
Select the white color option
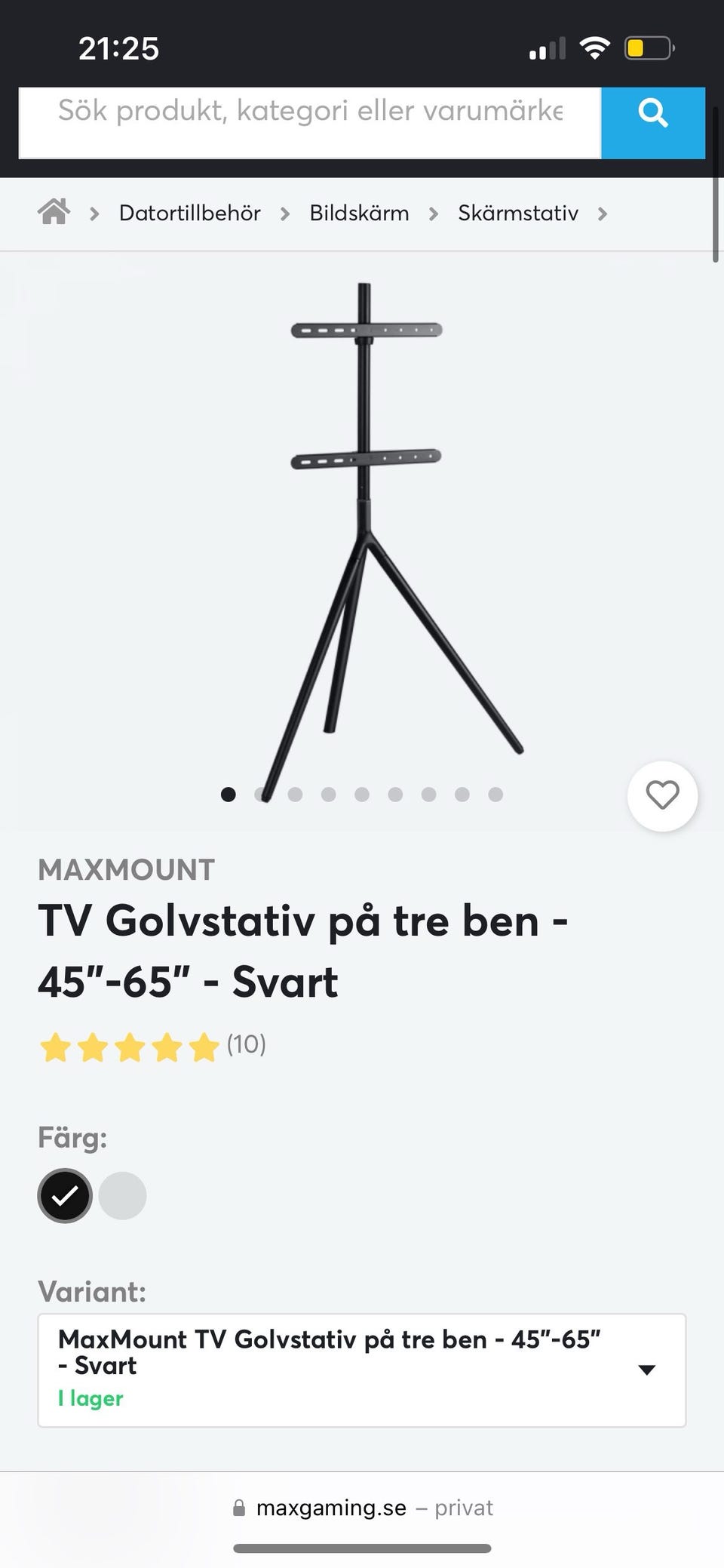(123, 1195)
